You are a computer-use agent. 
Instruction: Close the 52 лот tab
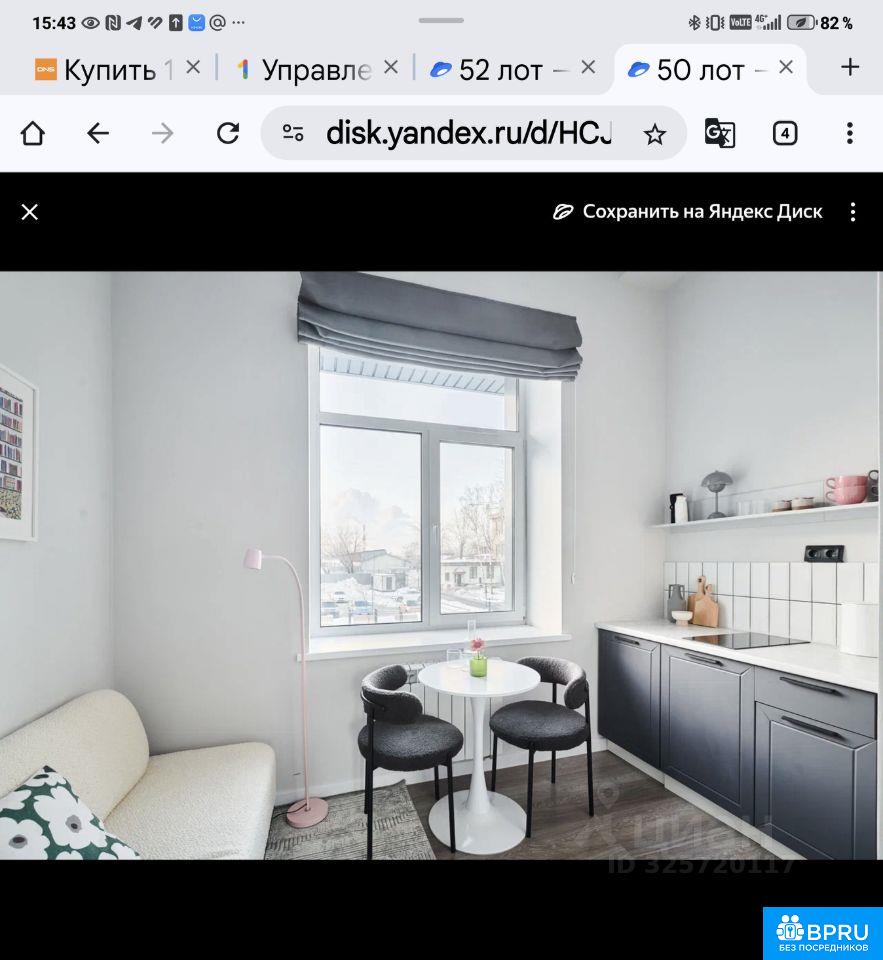point(588,67)
